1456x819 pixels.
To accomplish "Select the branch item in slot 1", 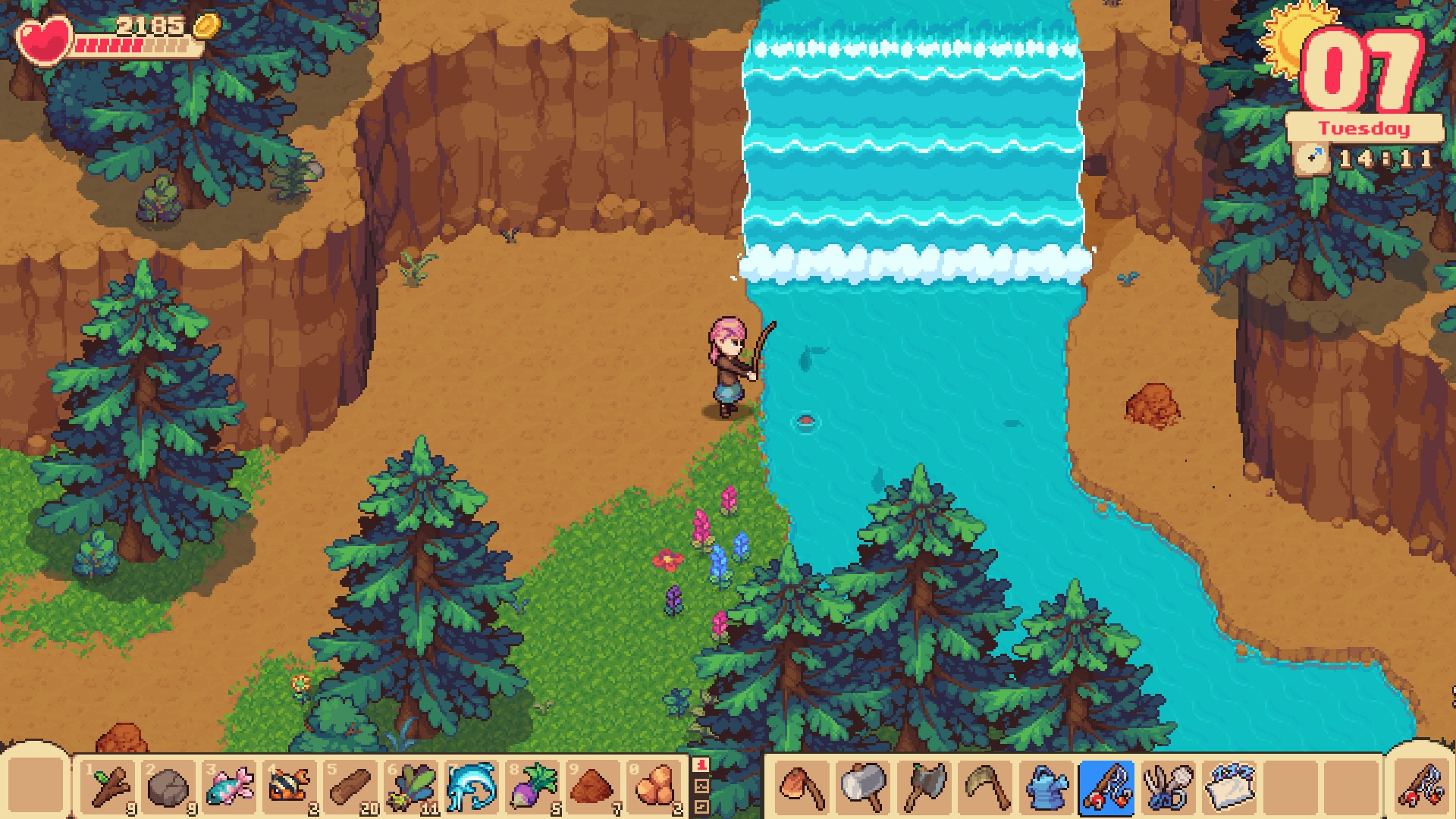I will [x=108, y=787].
